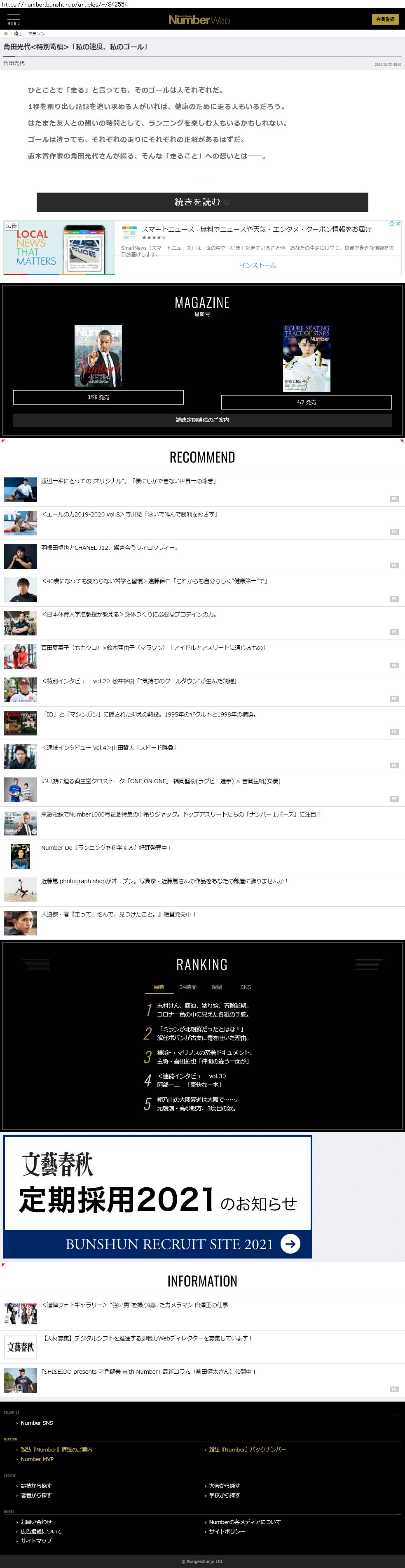This screenshot has width=405, height=1568.
Task: Open the top-ranked 志村けん article
Action: pyautogui.click(x=202, y=1010)
